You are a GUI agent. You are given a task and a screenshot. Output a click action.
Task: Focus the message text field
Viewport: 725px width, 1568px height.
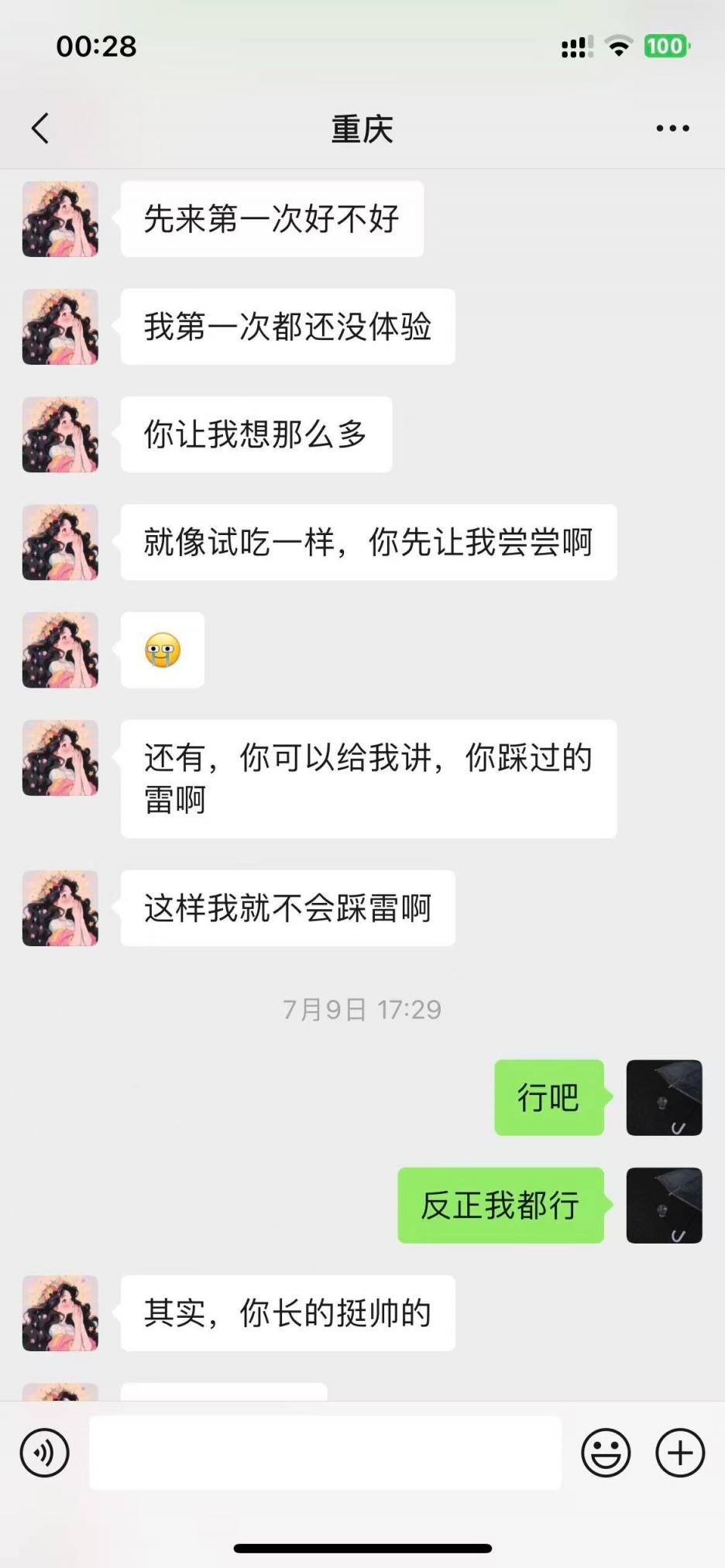point(325,1453)
